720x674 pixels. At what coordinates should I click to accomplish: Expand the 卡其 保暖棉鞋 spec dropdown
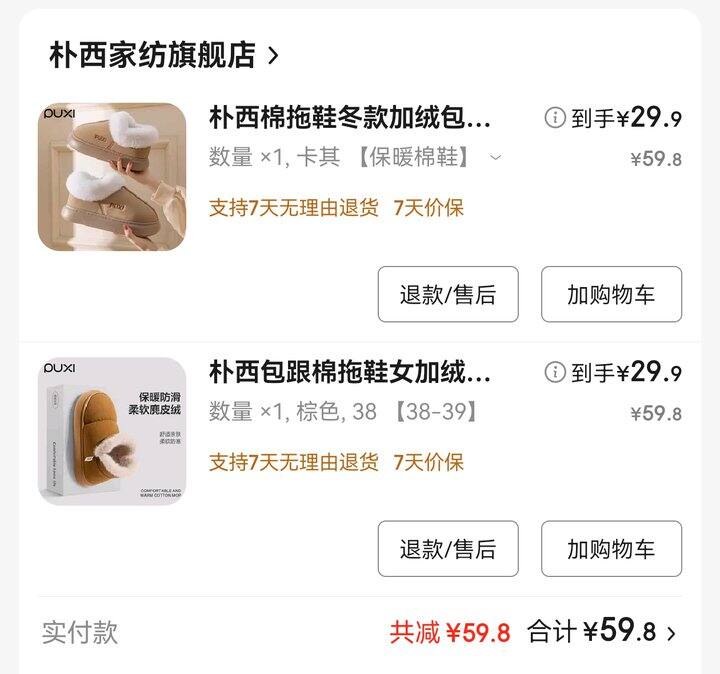point(495,158)
